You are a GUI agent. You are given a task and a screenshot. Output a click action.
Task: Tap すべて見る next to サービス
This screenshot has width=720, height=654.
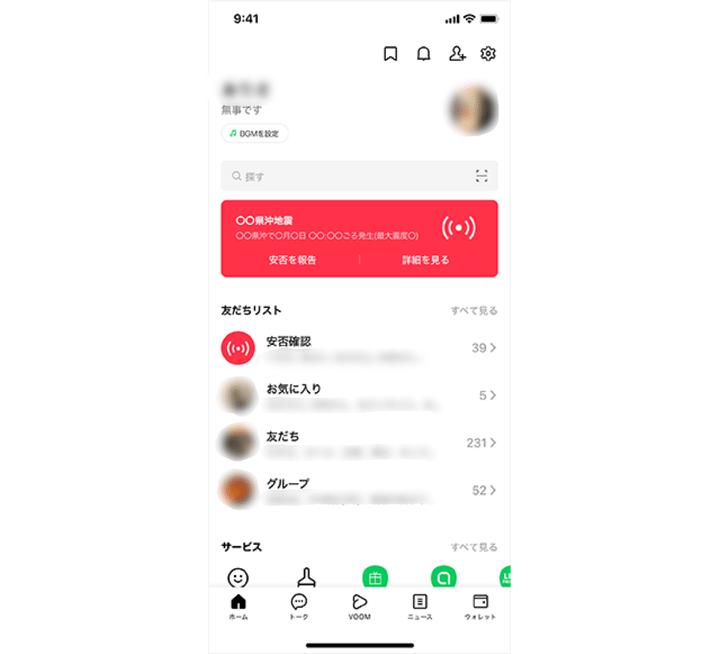473,547
